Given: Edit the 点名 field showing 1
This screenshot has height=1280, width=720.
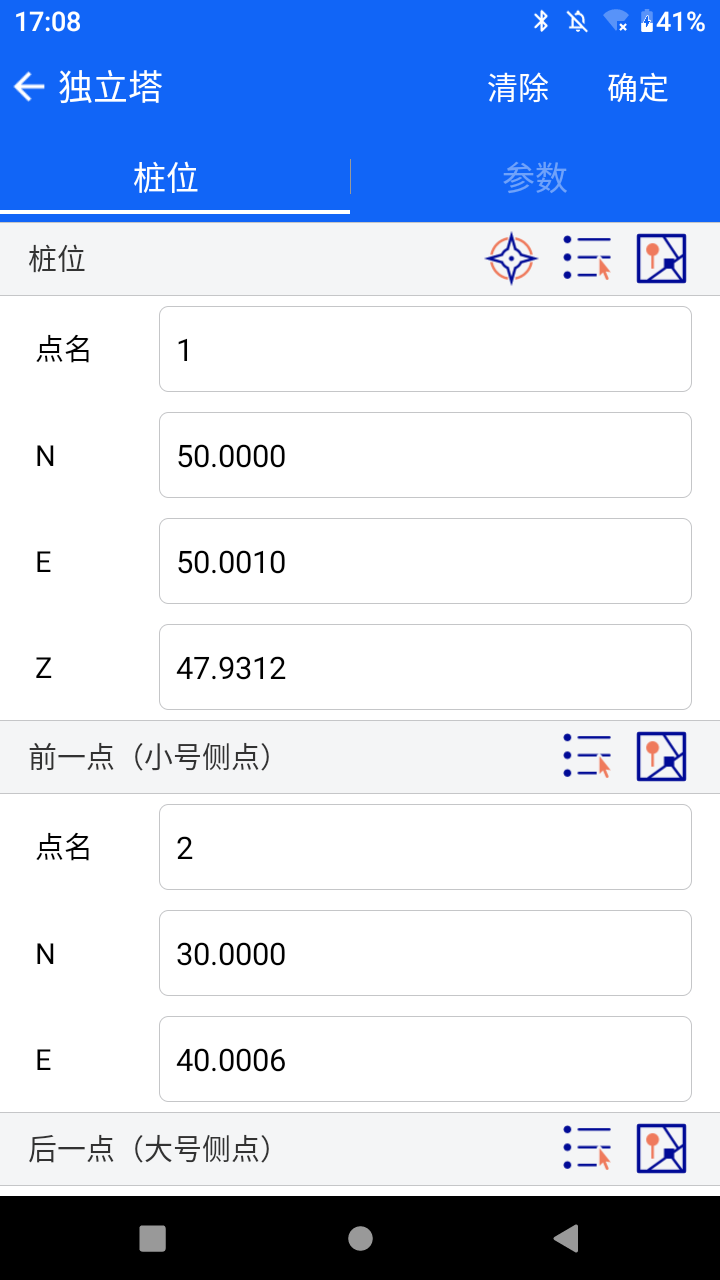Looking at the screenshot, I should click(x=425, y=349).
